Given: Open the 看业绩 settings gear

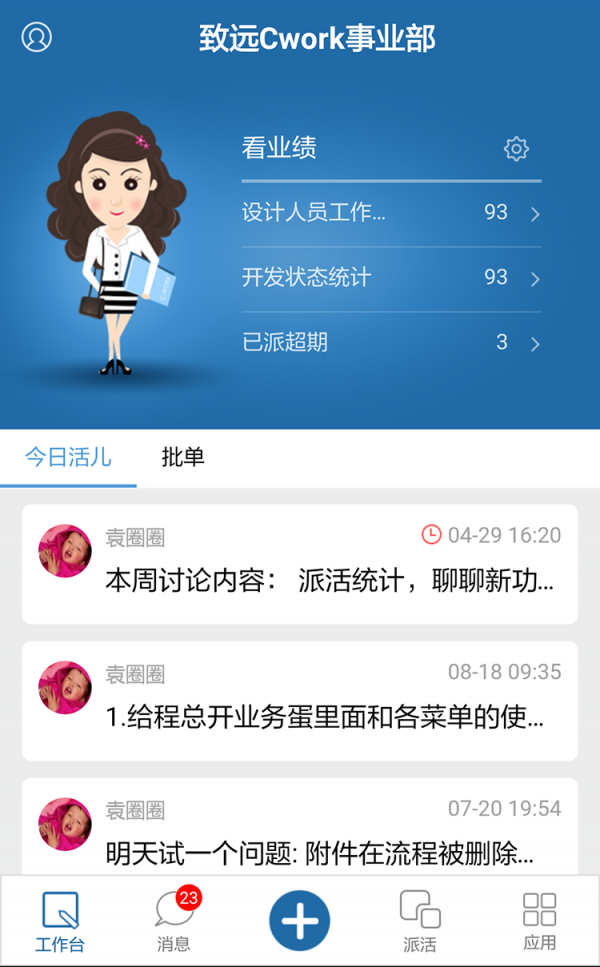Looking at the screenshot, I should coord(516,149).
